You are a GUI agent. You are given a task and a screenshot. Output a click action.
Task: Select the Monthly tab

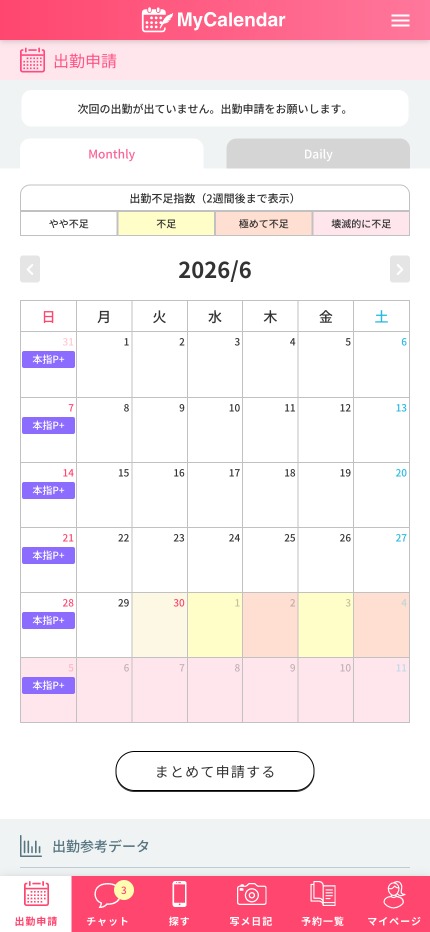[x=112, y=154]
